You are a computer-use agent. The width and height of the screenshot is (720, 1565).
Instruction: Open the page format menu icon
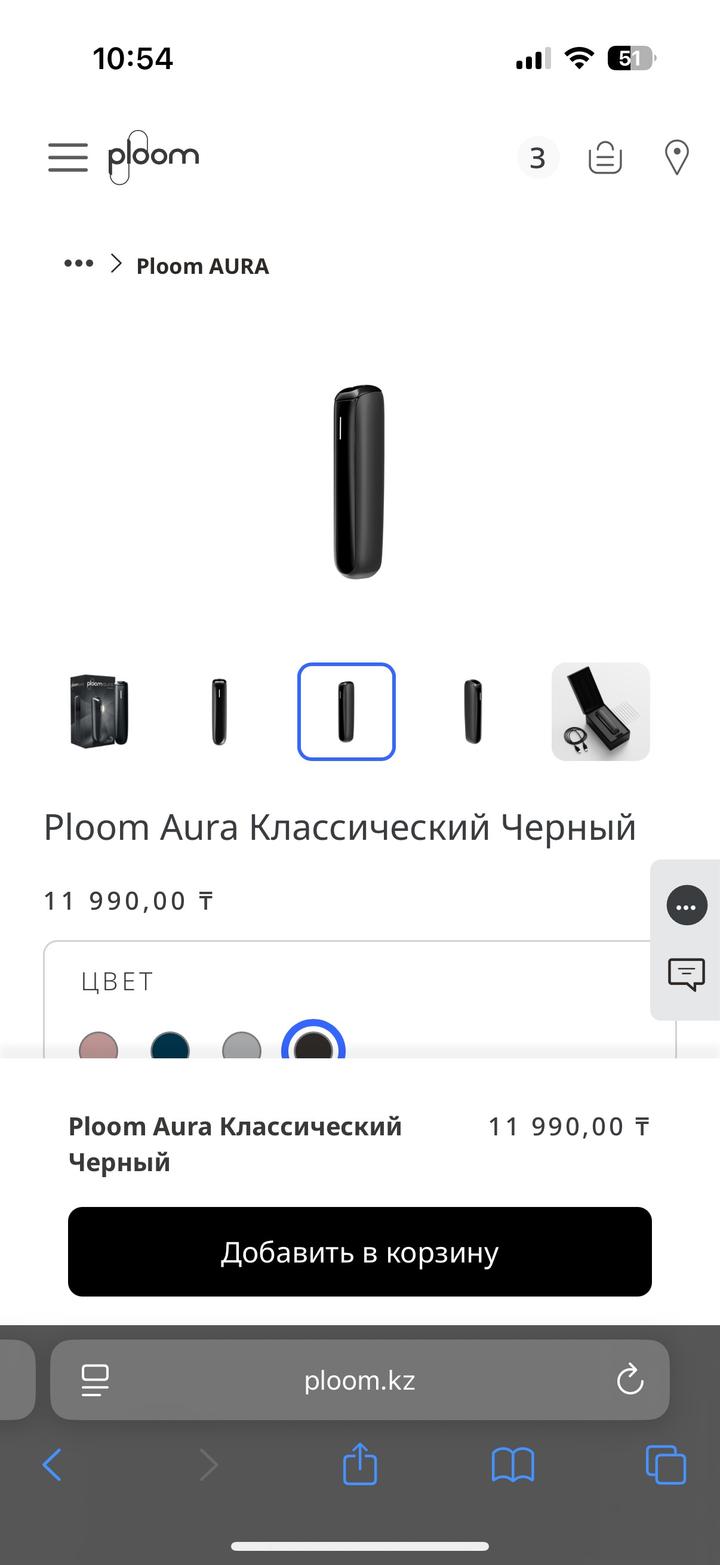tap(95, 1381)
